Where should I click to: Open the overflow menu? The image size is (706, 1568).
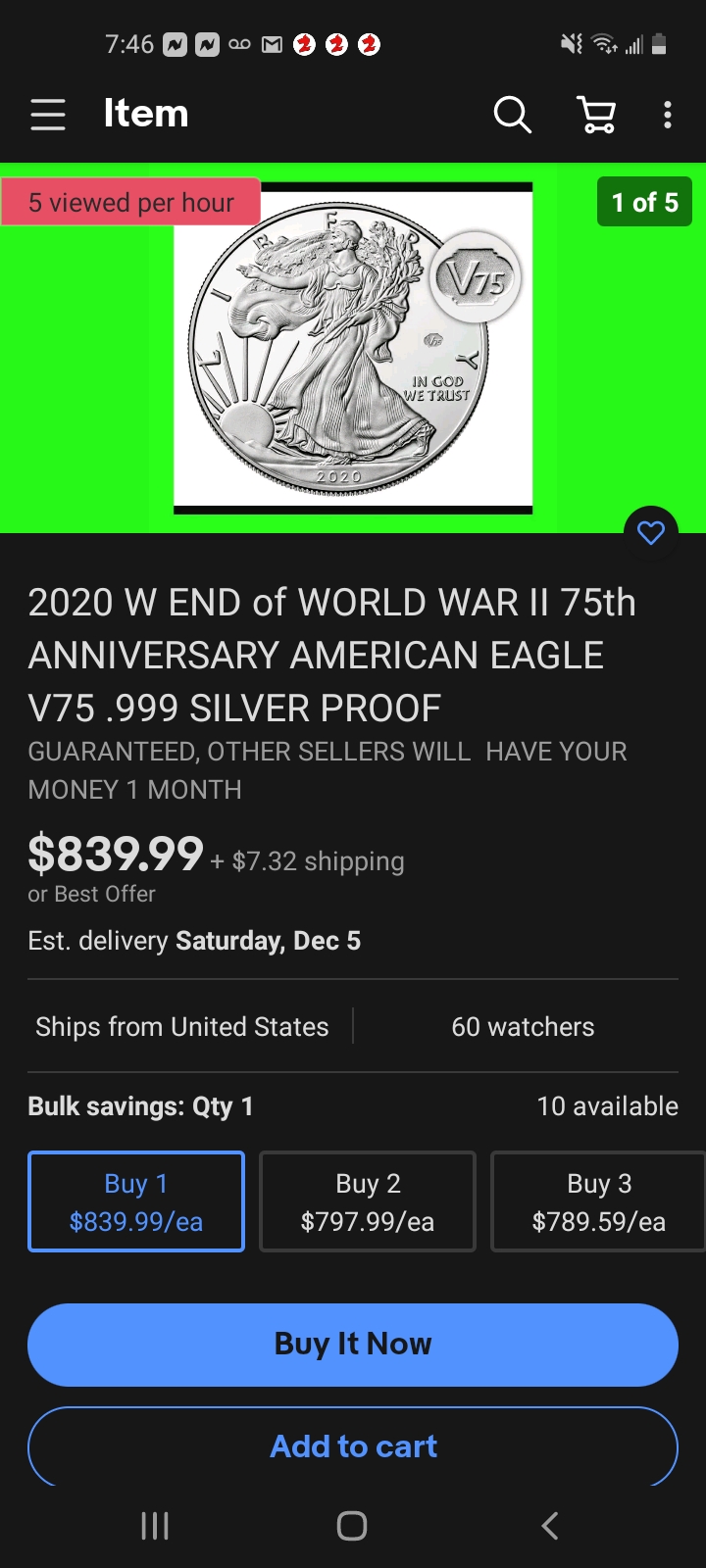tap(668, 115)
